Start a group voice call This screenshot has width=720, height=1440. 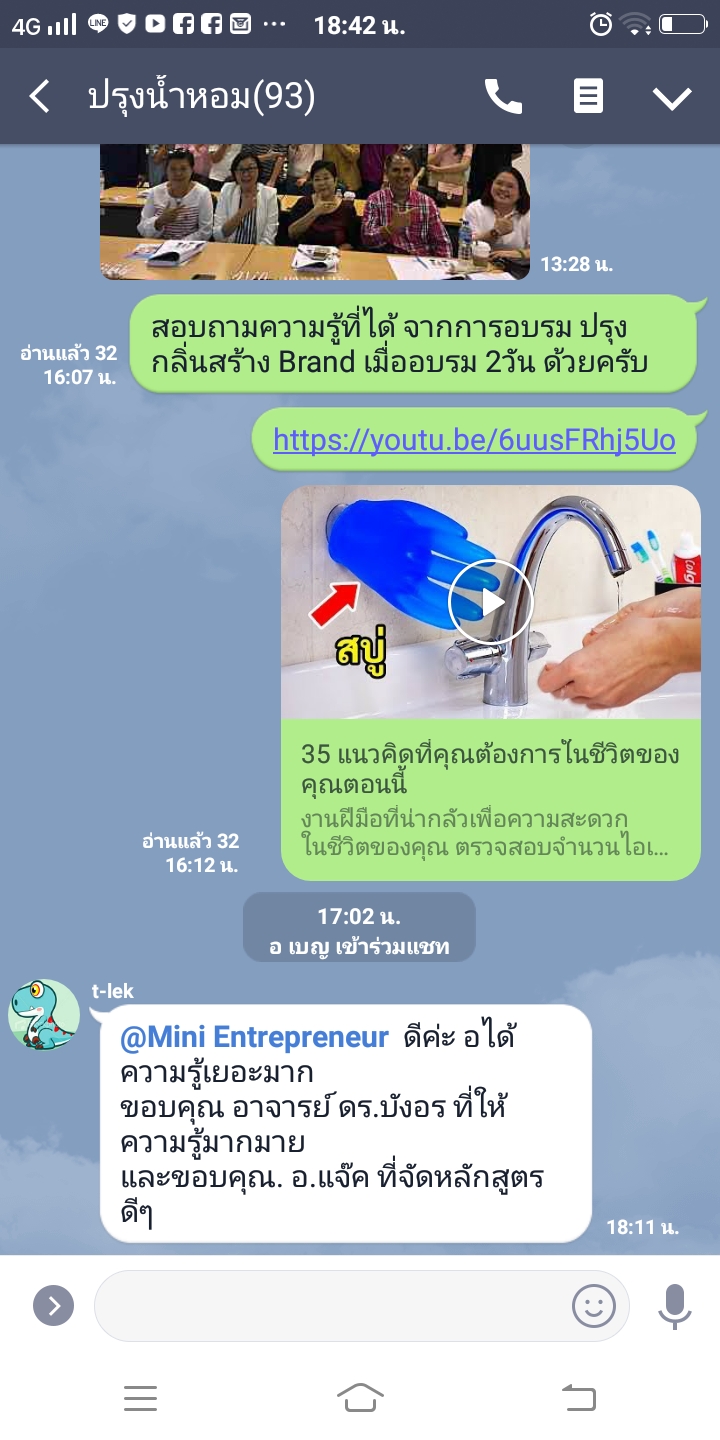pyautogui.click(x=503, y=97)
